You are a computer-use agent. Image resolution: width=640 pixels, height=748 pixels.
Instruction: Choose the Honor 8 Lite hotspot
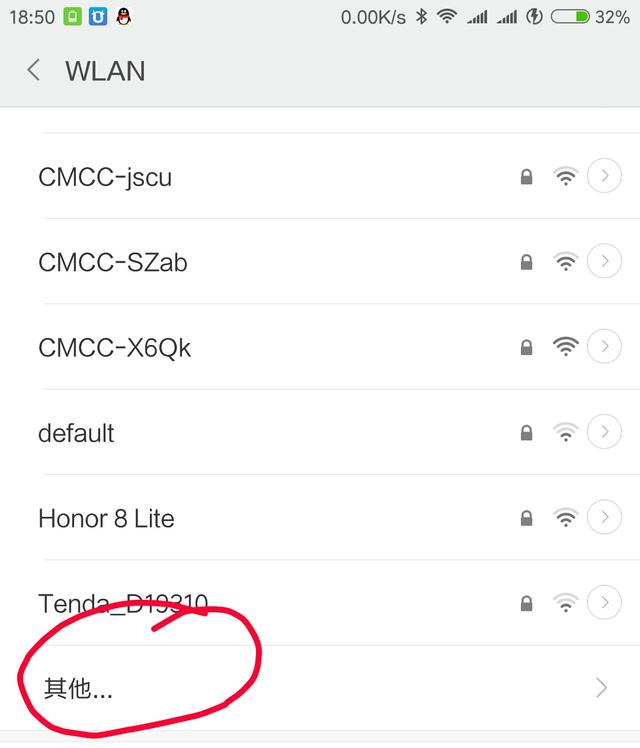pyautogui.click(x=106, y=518)
